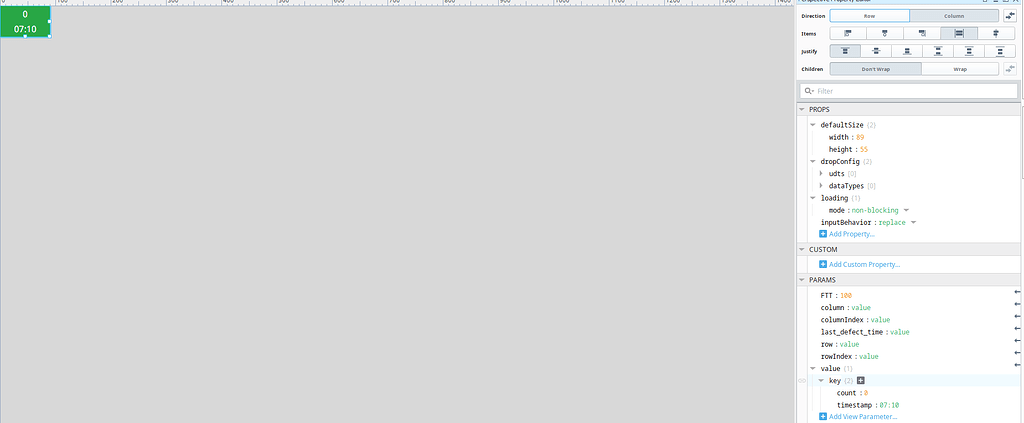Set flex direction to Column
The width and height of the screenshot is (1024, 423).
pyautogui.click(x=953, y=16)
